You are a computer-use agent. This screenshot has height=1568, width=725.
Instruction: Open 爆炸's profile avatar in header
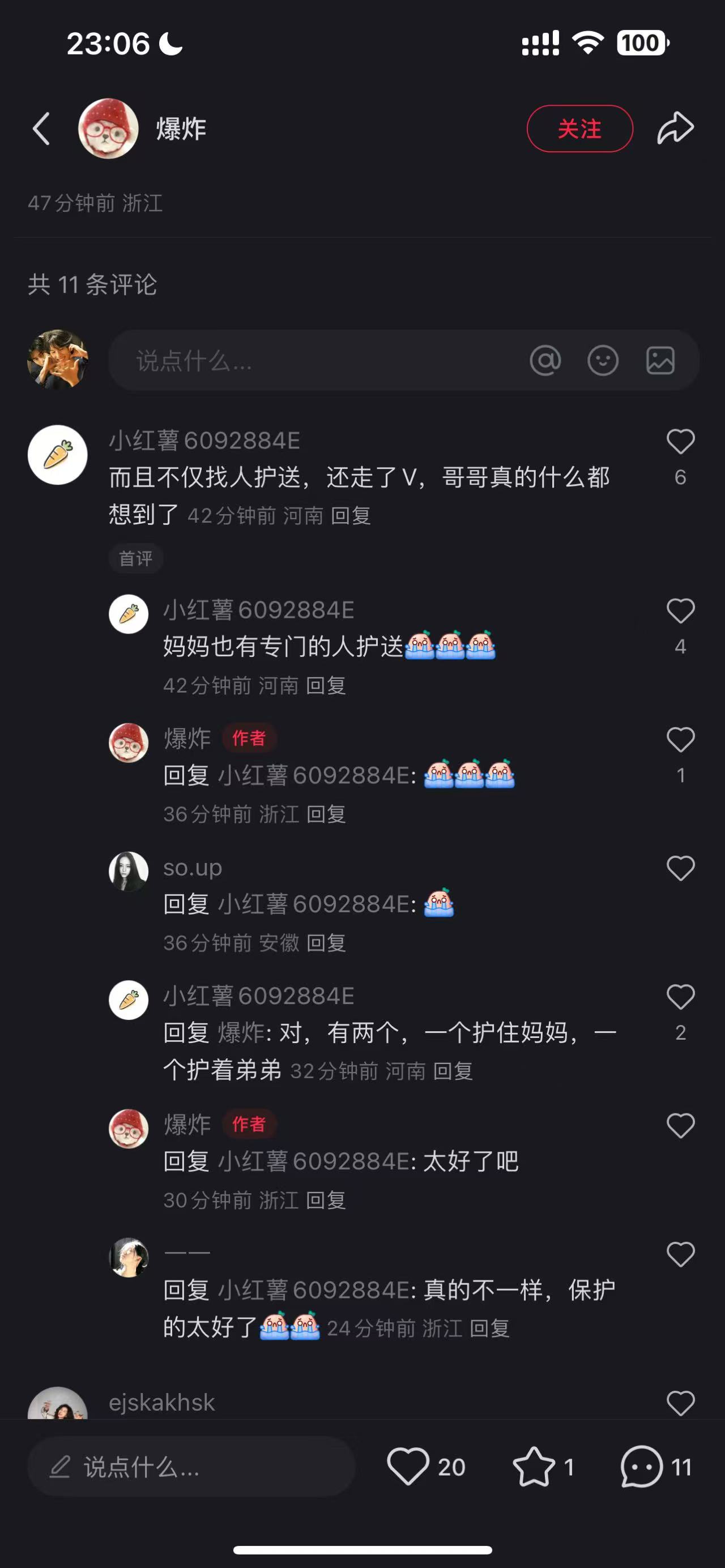pos(108,129)
